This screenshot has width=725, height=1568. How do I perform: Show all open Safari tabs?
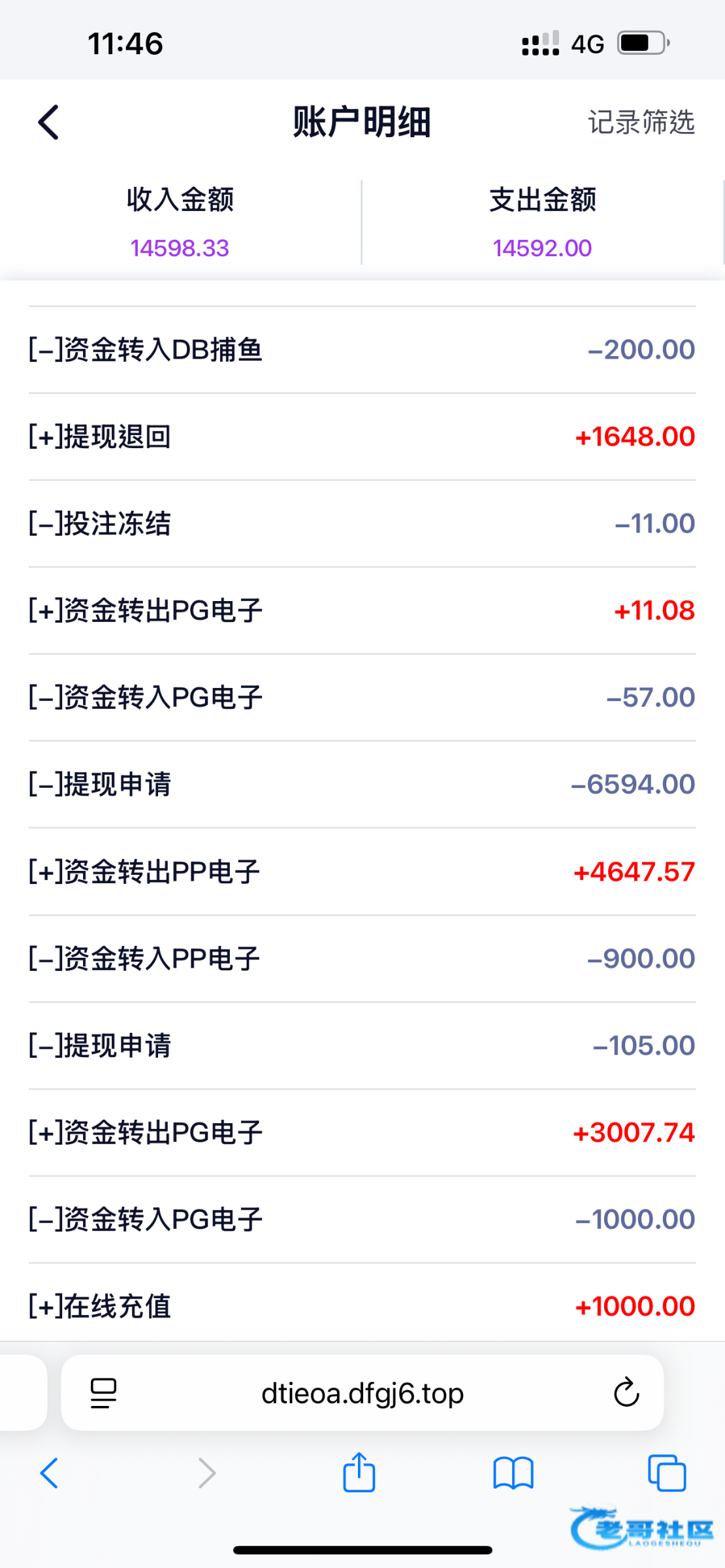pyautogui.click(x=666, y=1473)
